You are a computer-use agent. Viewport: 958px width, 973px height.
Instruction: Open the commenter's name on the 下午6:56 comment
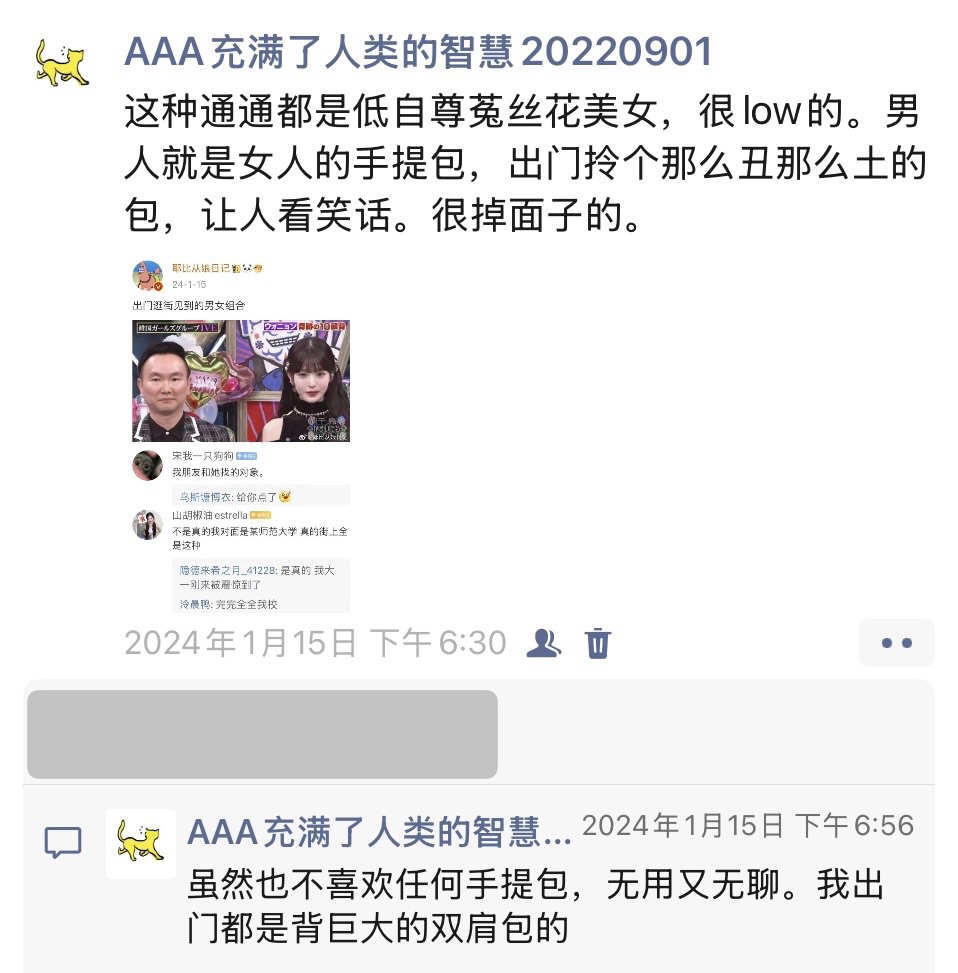click(x=379, y=830)
